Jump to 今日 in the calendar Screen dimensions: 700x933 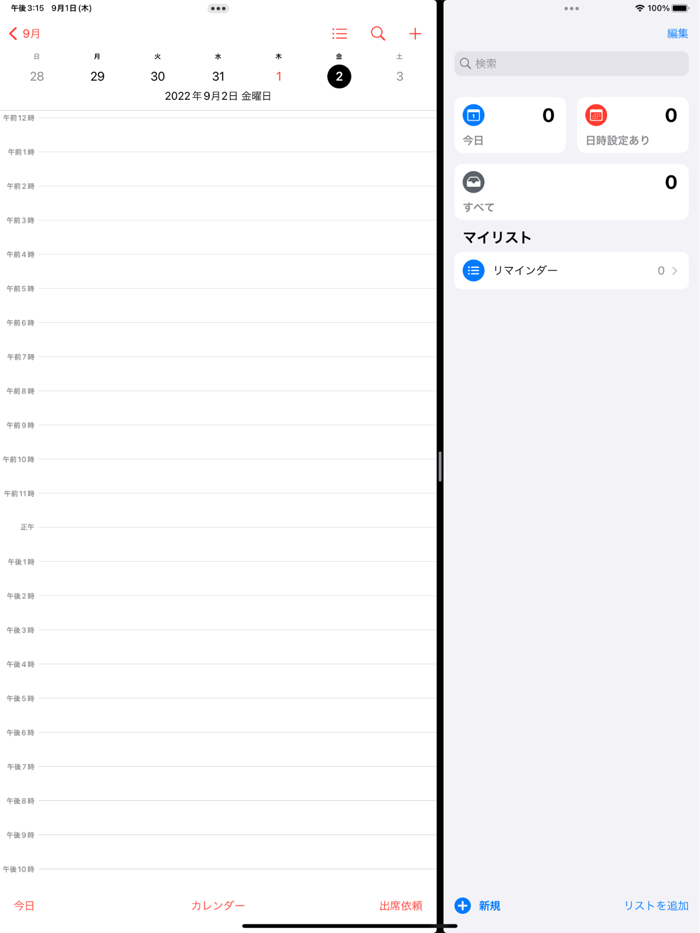pyautogui.click(x=24, y=905)
